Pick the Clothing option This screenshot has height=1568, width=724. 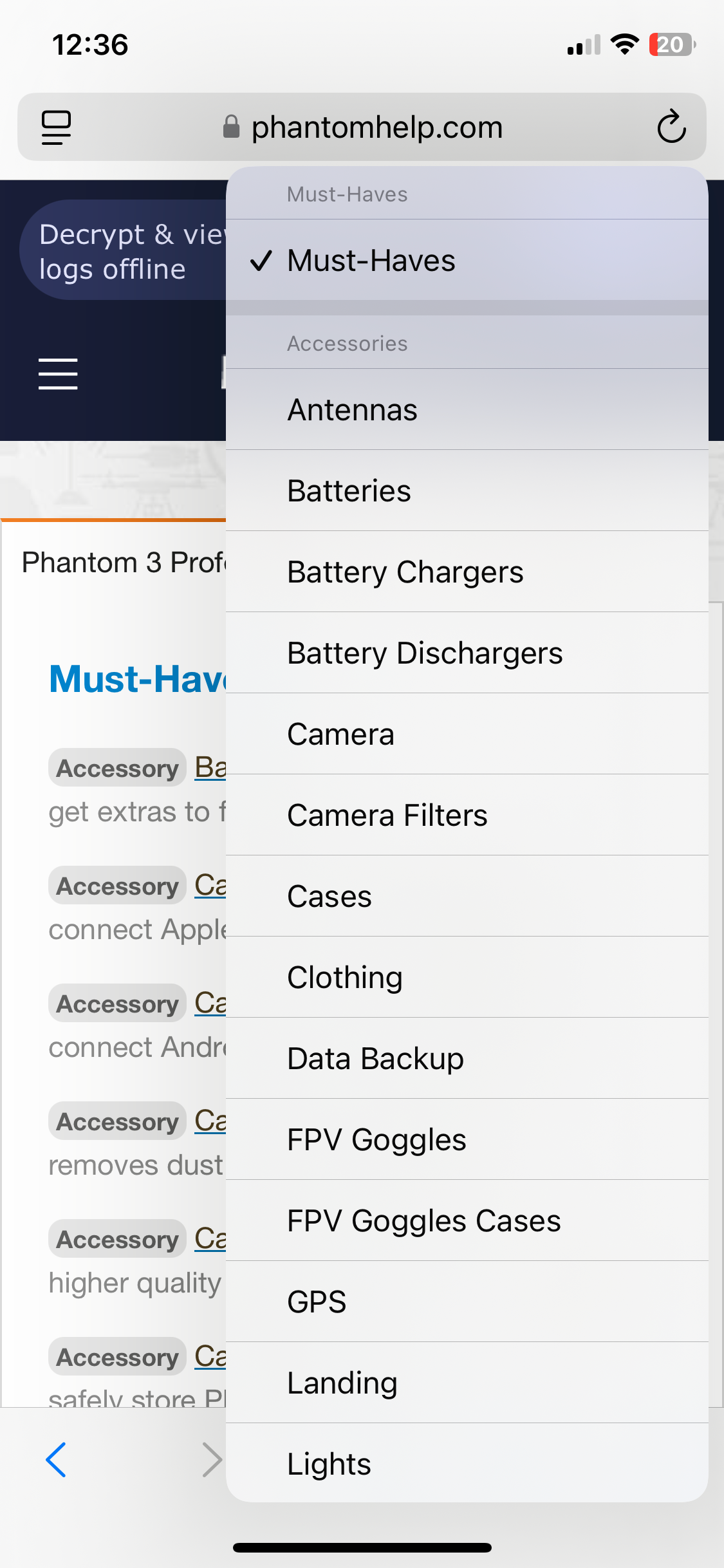click(x=467, y=977)
